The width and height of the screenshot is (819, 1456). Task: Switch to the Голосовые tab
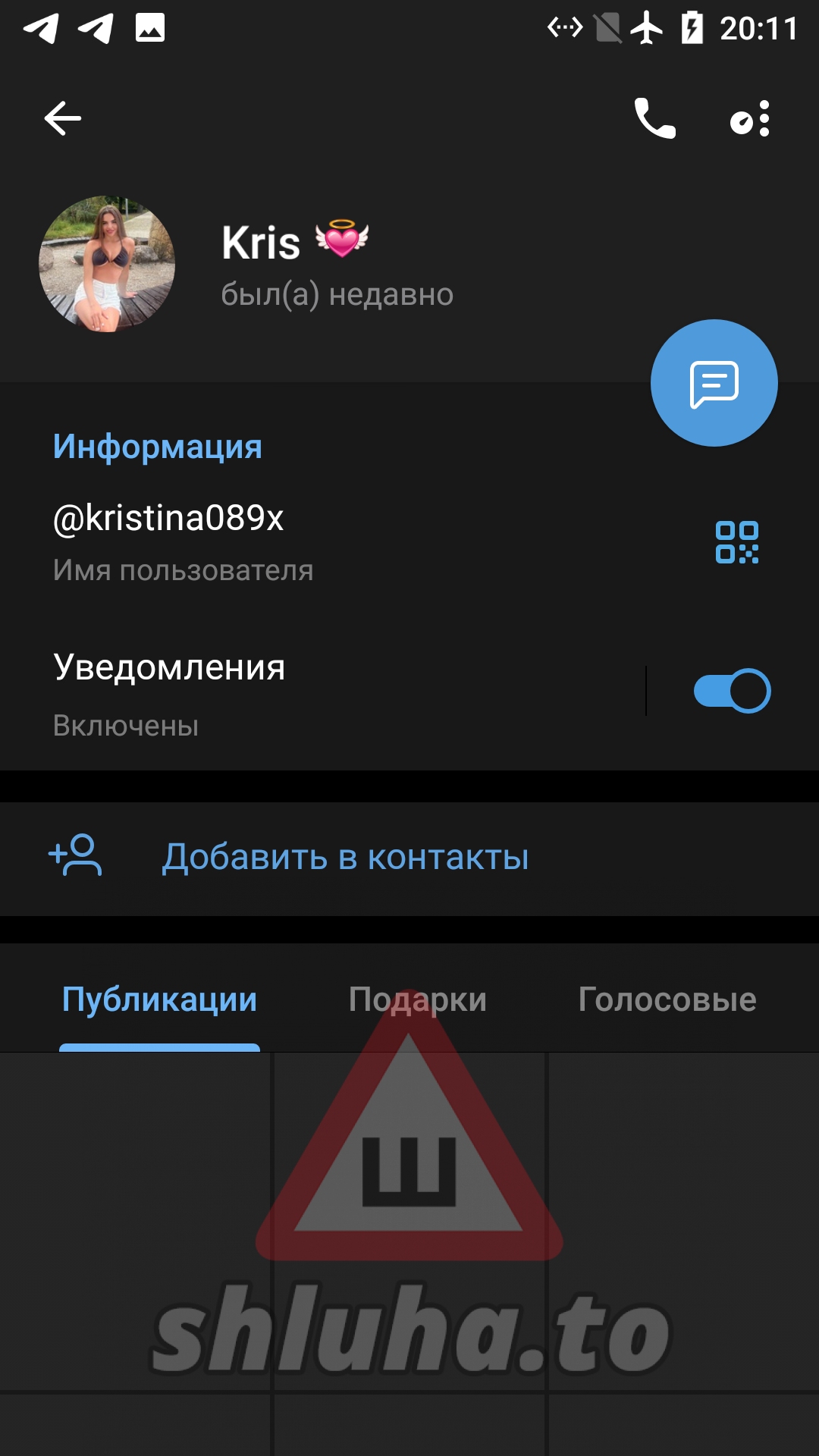667,999
